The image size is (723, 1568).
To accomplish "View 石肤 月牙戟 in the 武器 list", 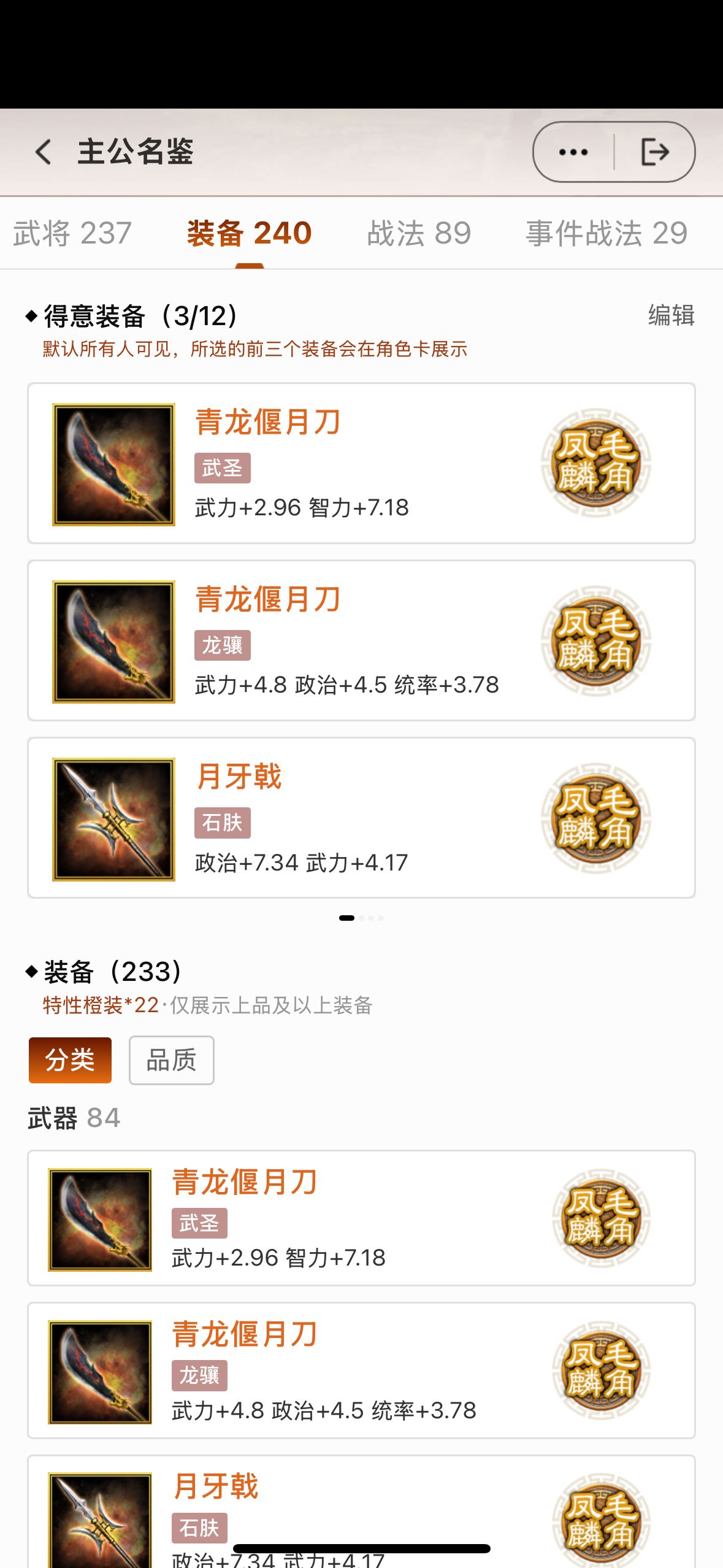I will 361,1512.
